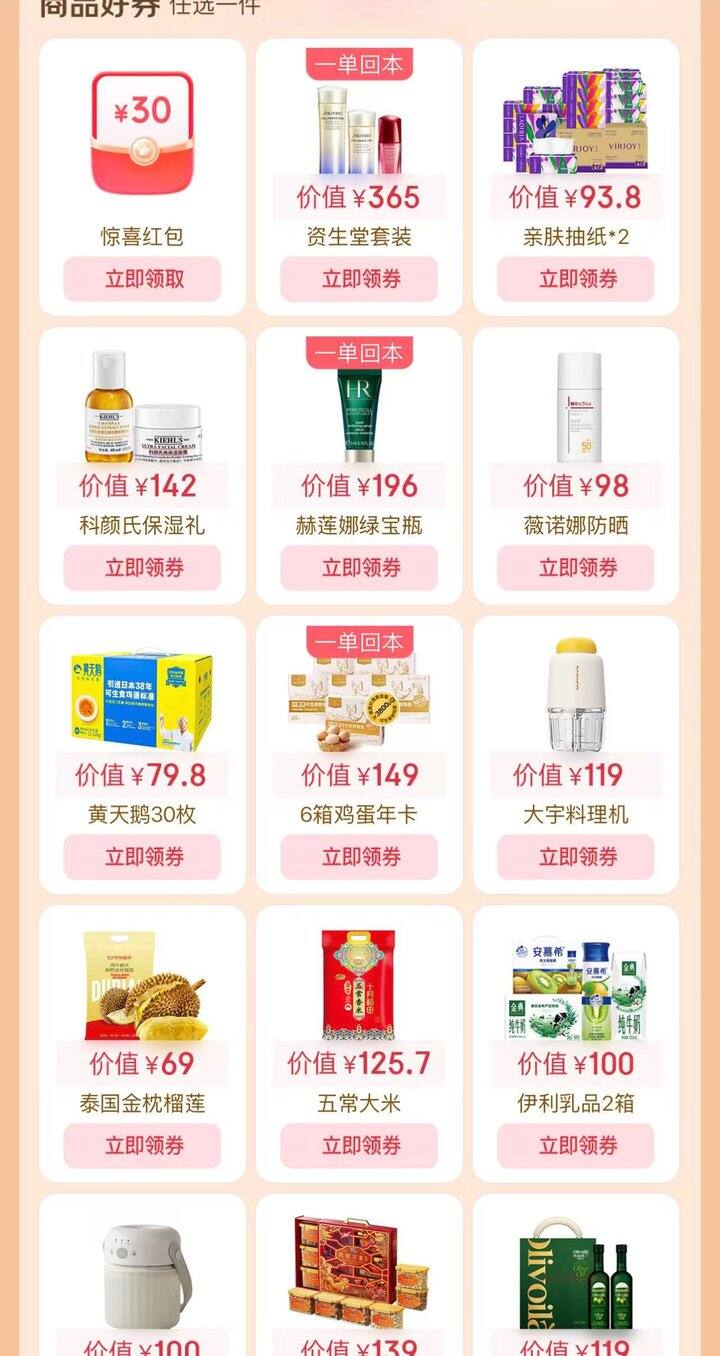Screen dimensions: 720x1356
Task: Open the ¥30 red packet image
Action: click(x=142, y=131)
